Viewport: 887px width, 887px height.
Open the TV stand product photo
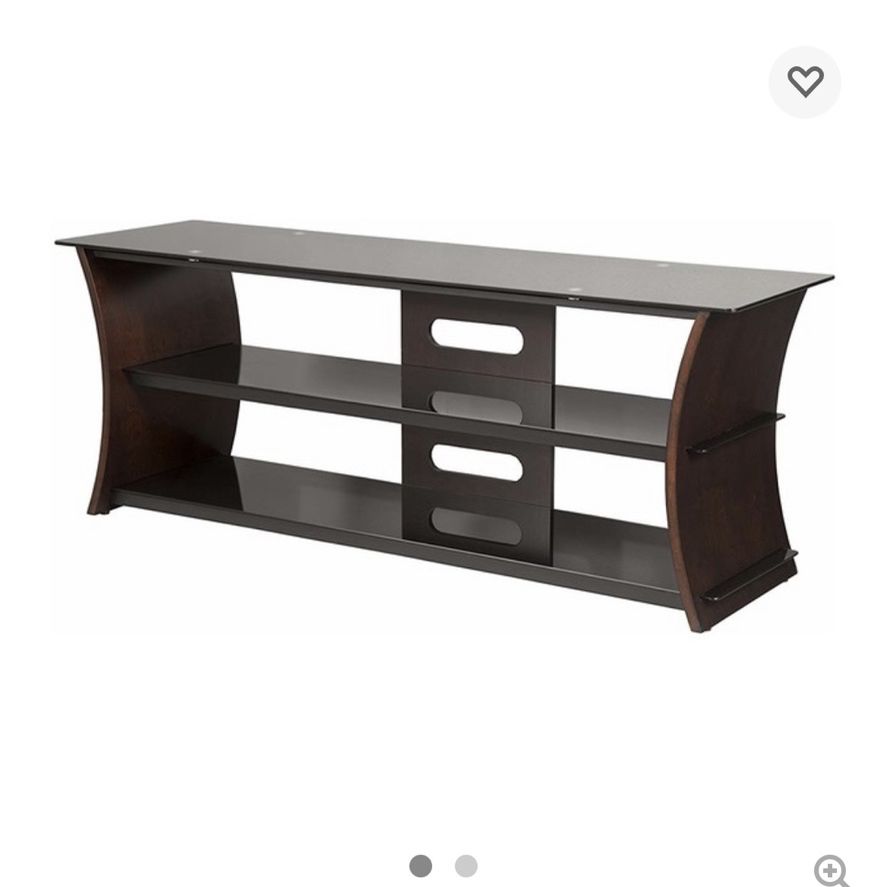point(444,426)
